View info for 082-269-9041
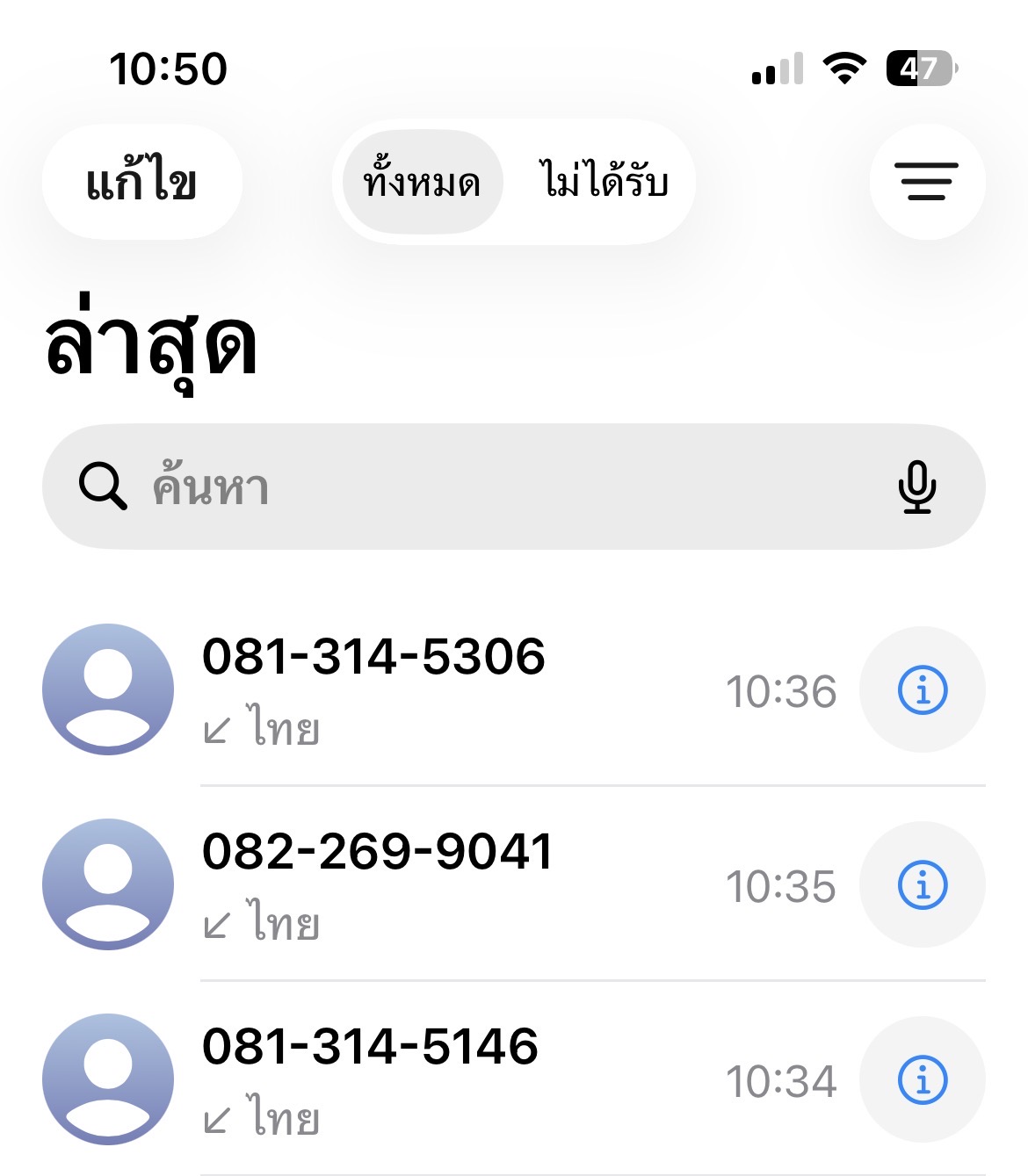The image size is (1028, 1176). pyautogui.click(x=923, y=884)
